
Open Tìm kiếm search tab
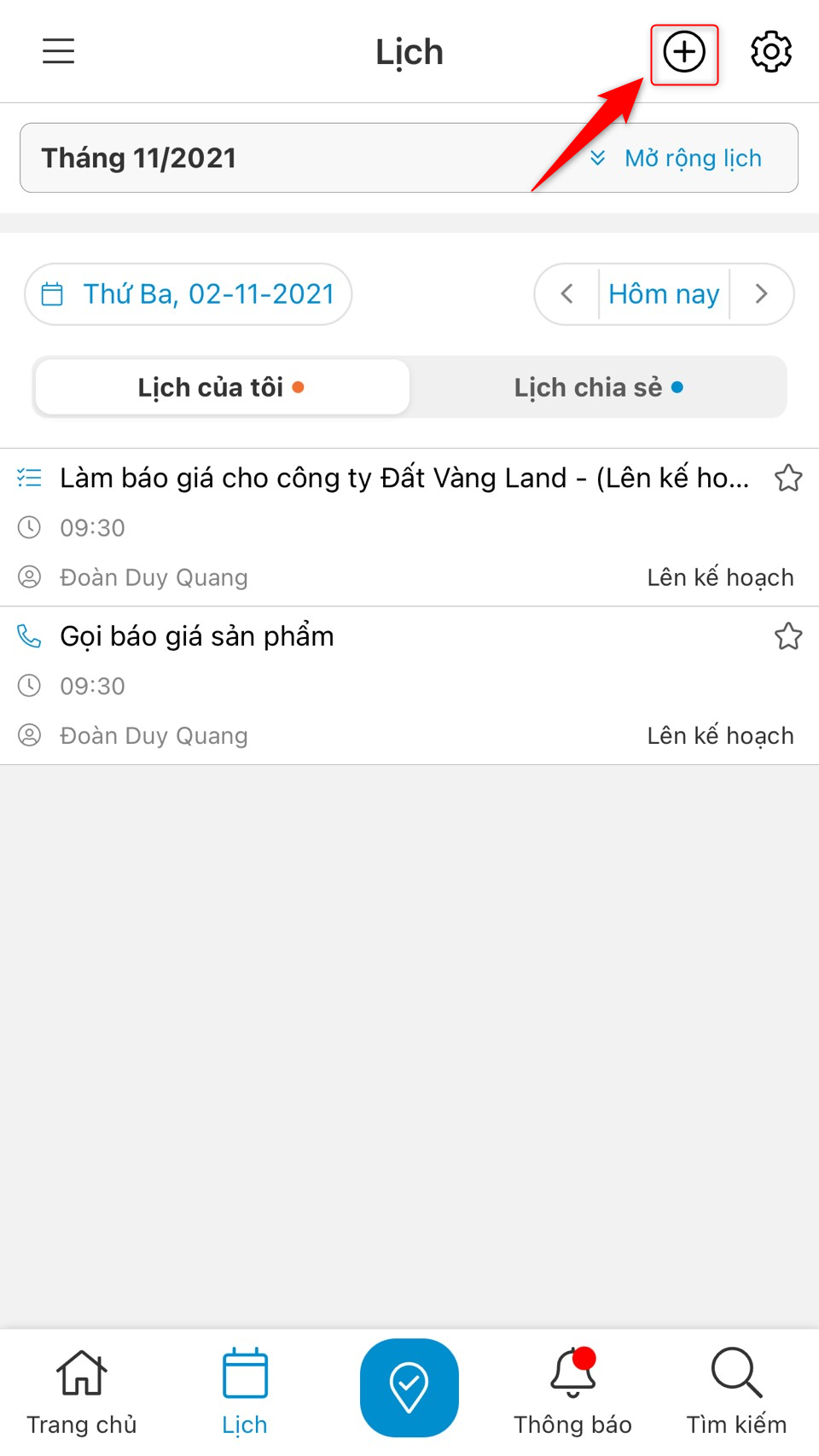point(736,1390)
